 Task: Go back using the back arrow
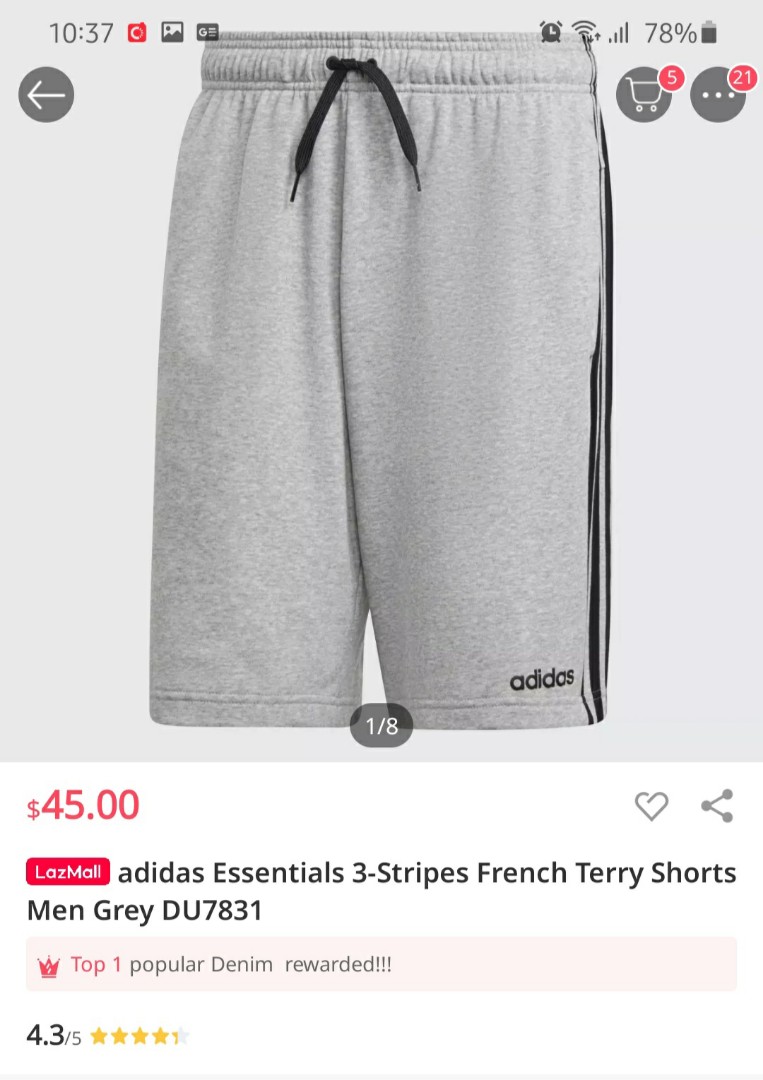click(46, 94)
